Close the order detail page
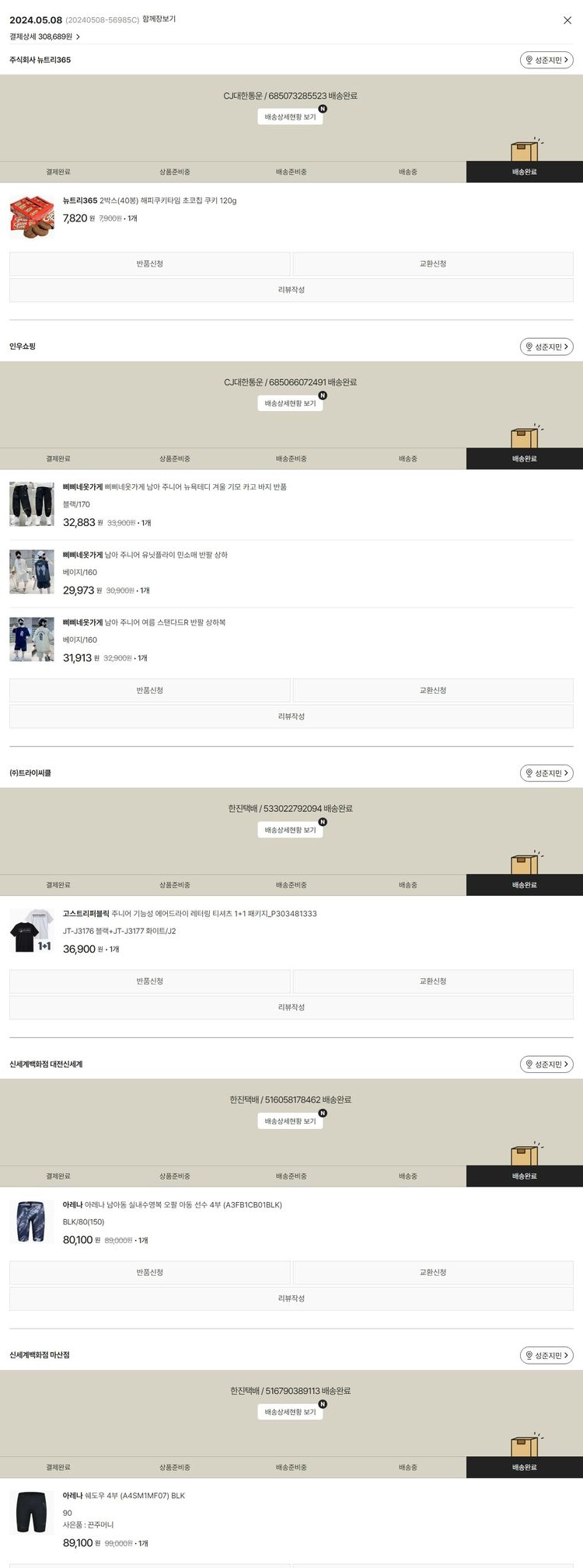Viewport: 583px width, 1568px height. 567,20
